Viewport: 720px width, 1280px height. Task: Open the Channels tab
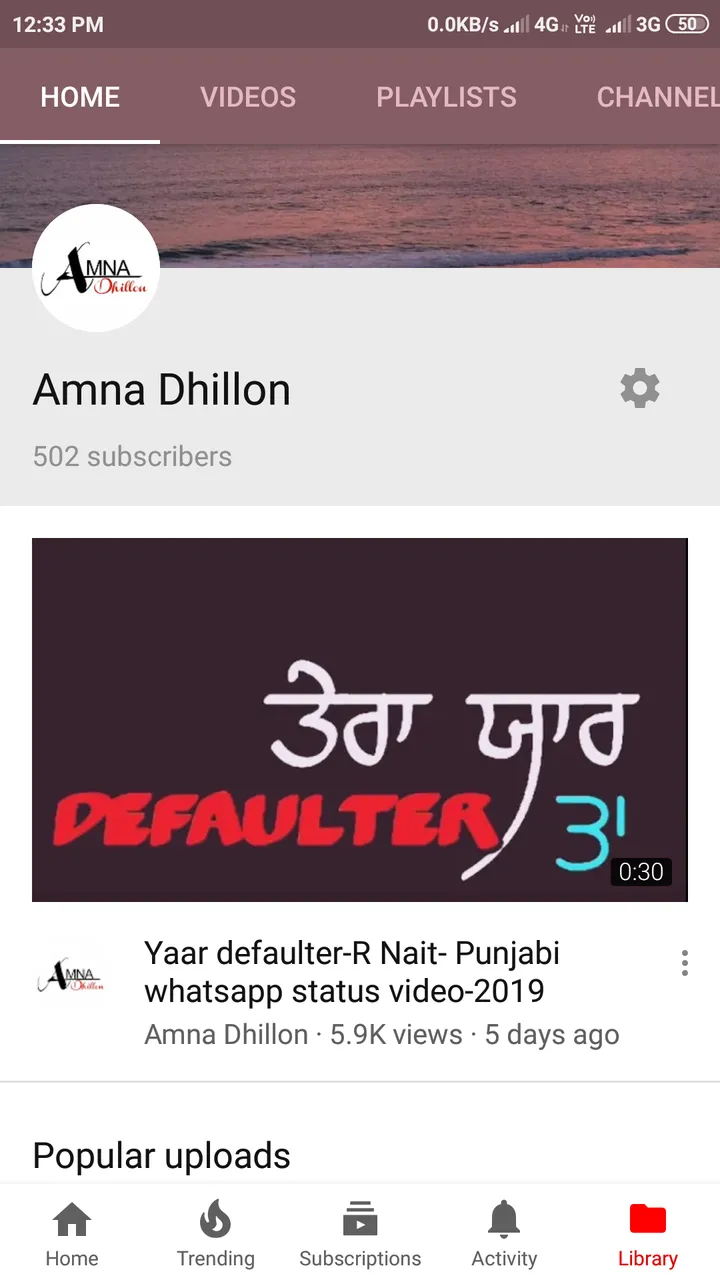click(x=658, y=97)
